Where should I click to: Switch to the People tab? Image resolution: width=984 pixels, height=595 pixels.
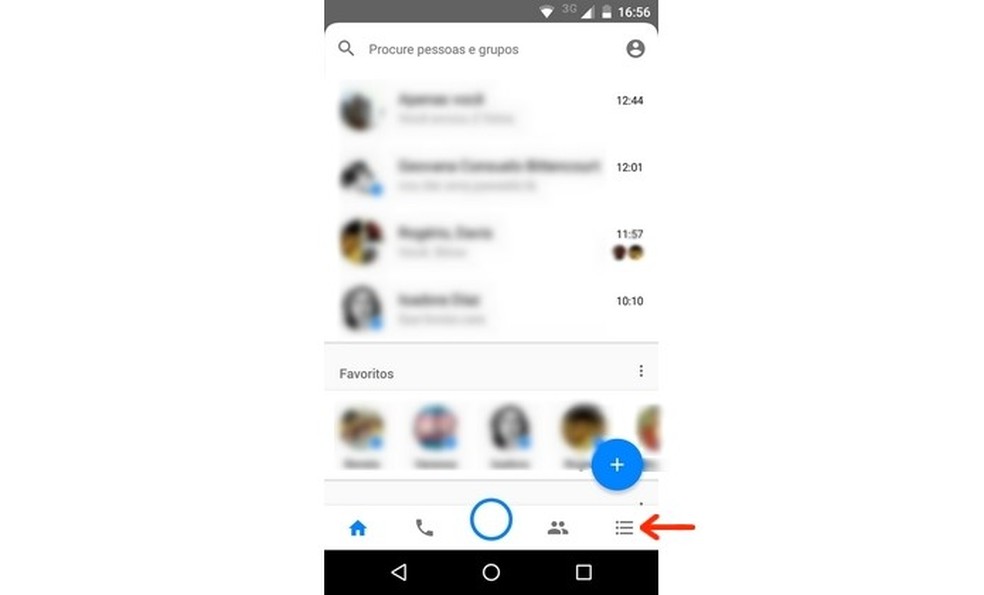coord(558,528)
